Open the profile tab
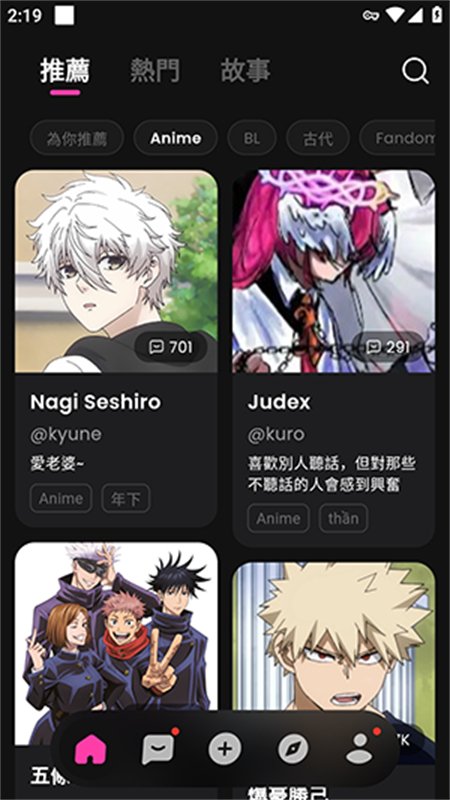This screenshot has width=450, height=800. (x=360, y=748)
